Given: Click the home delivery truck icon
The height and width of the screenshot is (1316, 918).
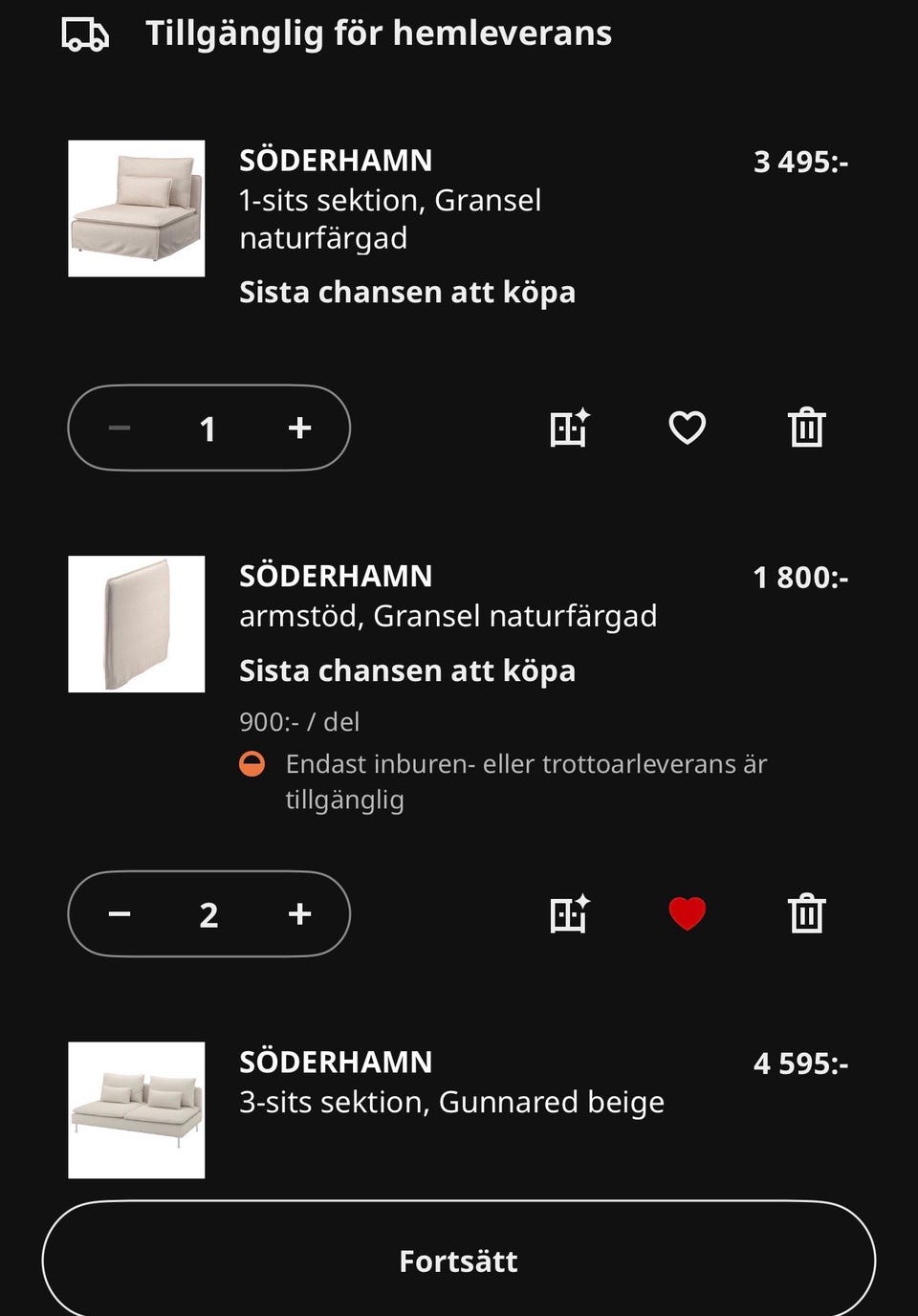Looking at the screenshot, I should pos(84,34).
